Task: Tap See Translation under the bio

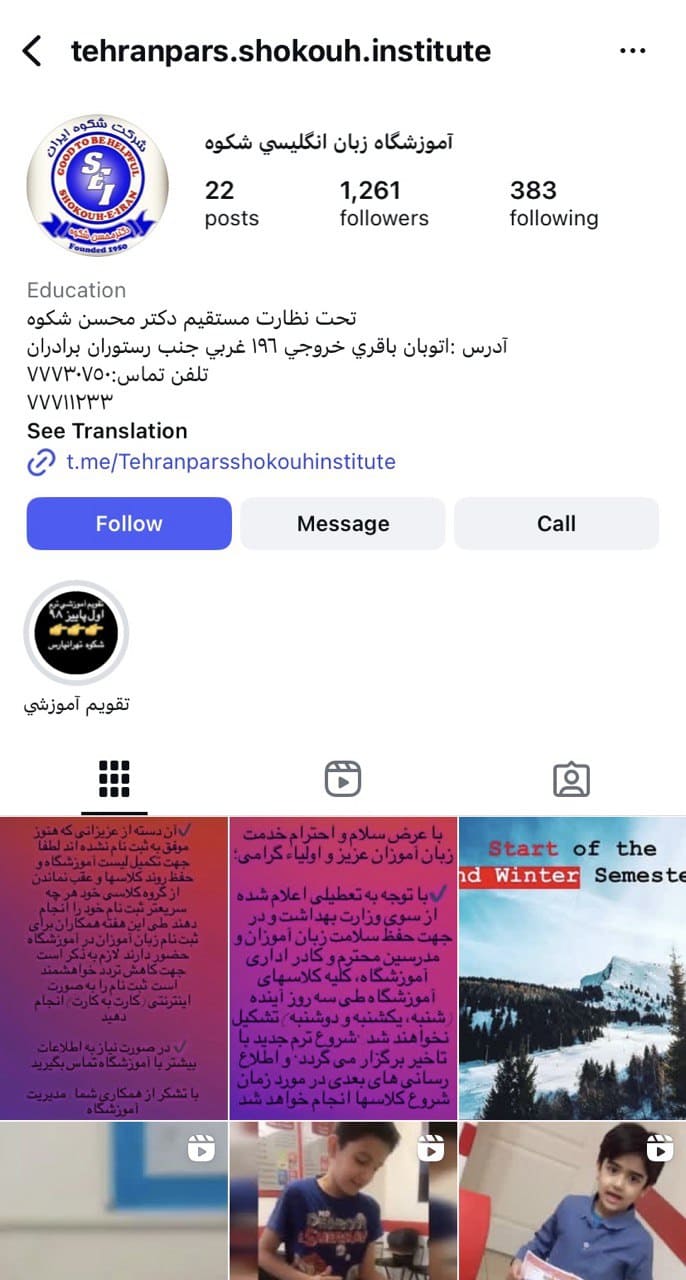Action: pos(107,431)
